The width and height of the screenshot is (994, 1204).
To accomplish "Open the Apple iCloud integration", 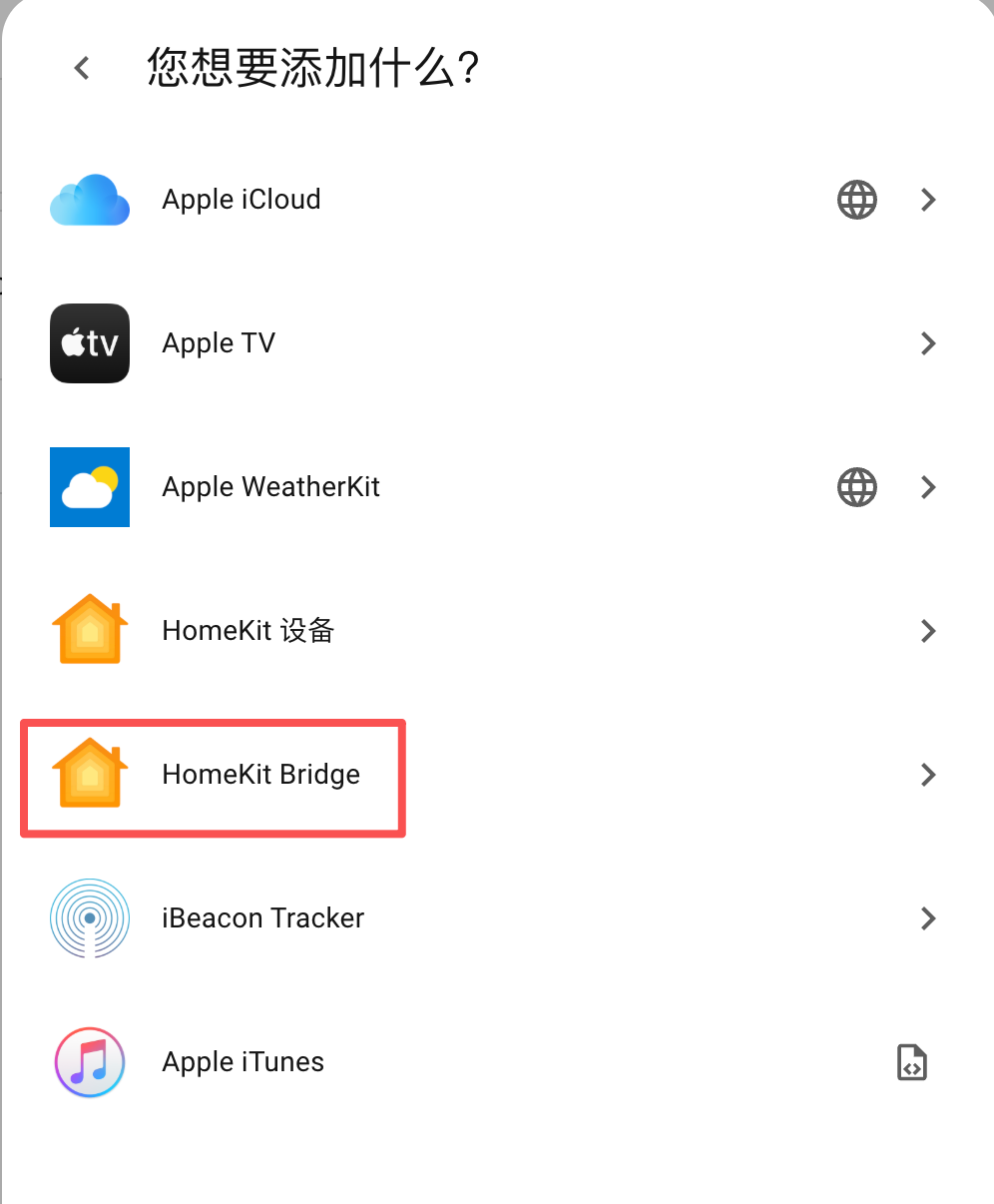I will (x=242, y=200).
